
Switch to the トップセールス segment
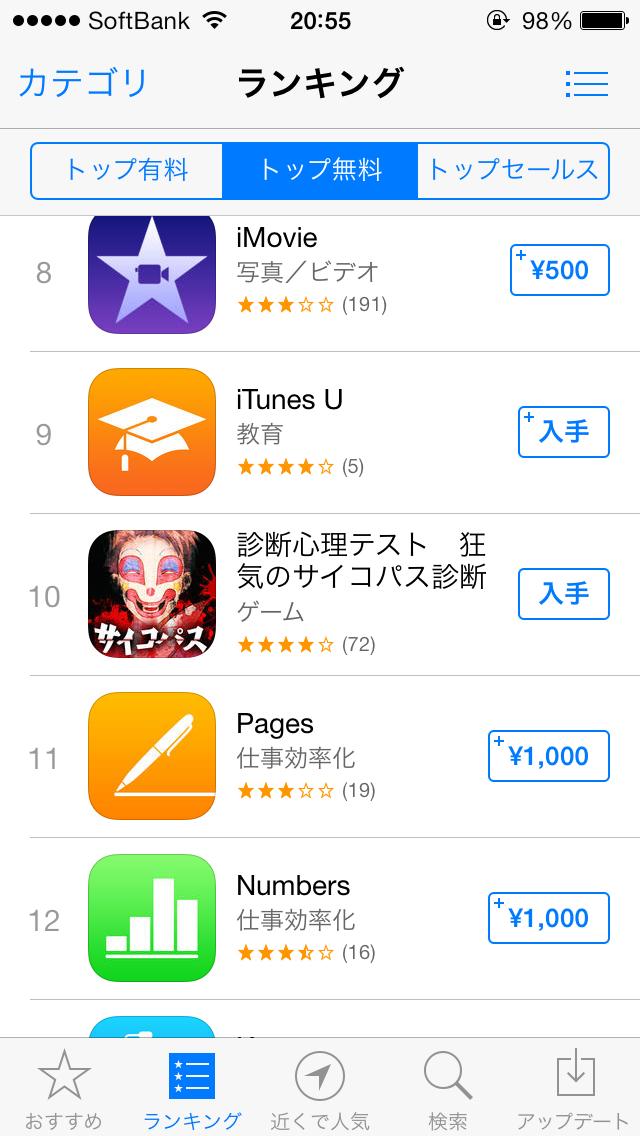[512, 170]
